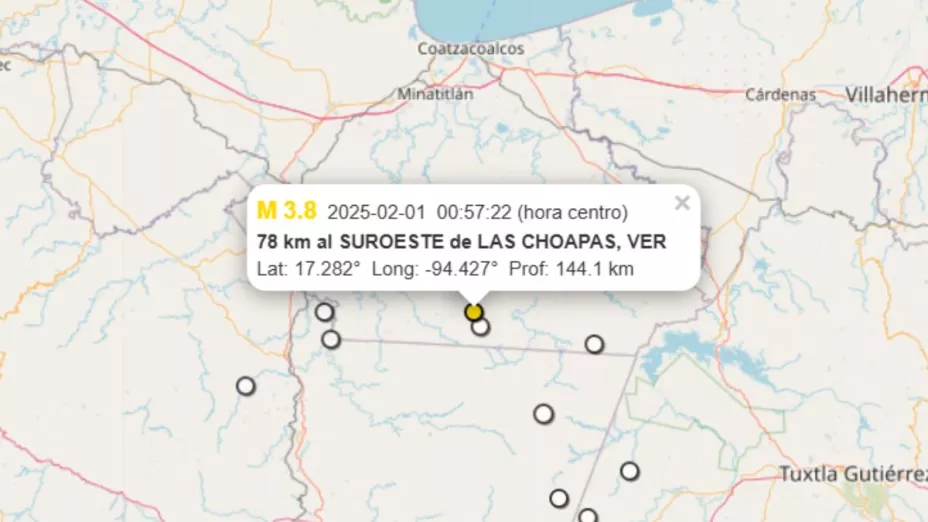
Task: Open the white marker nearest Tuxtla Gutiérrez
Action: [629, 471]
